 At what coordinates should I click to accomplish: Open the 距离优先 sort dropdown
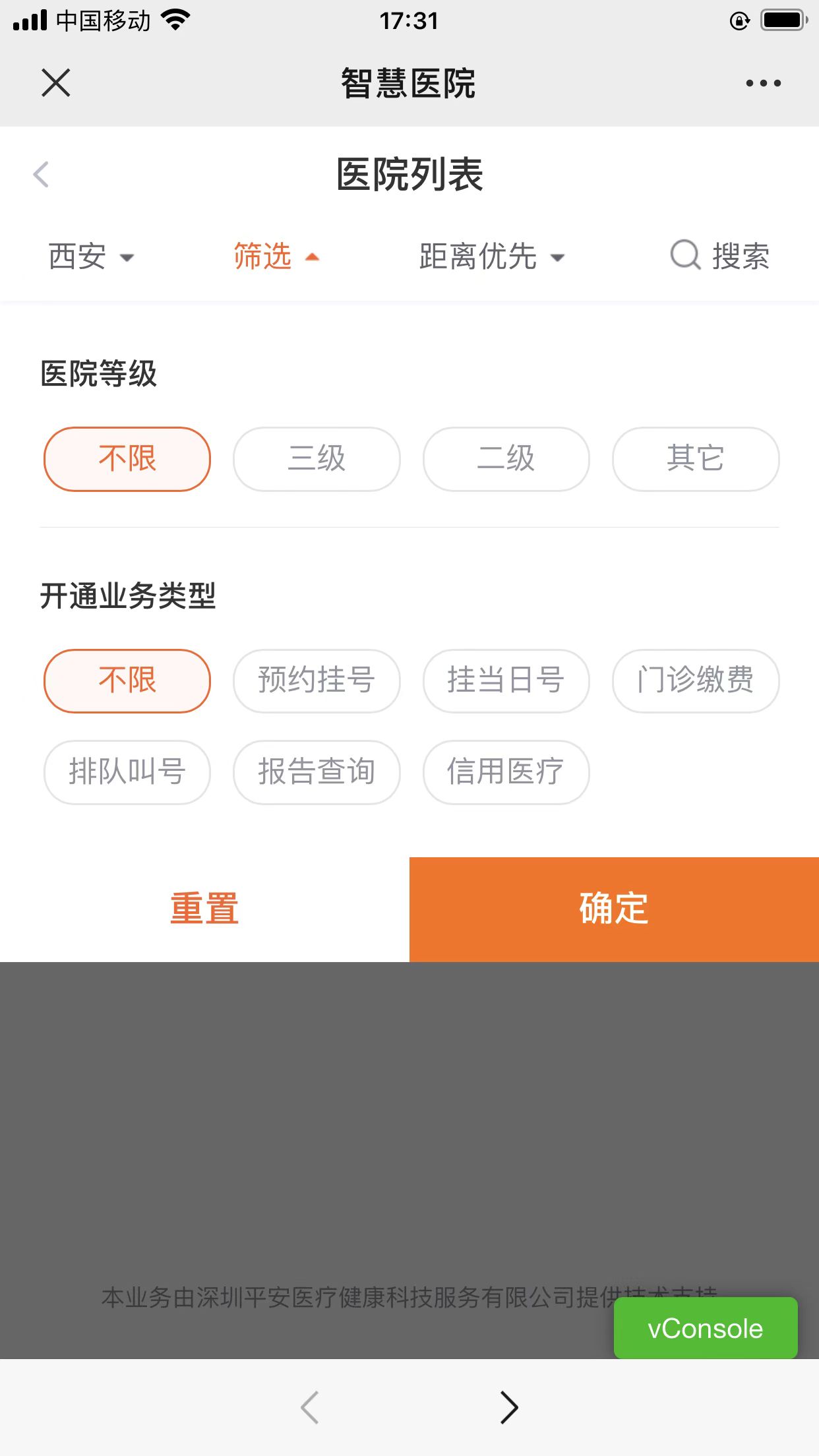[492, 257]
